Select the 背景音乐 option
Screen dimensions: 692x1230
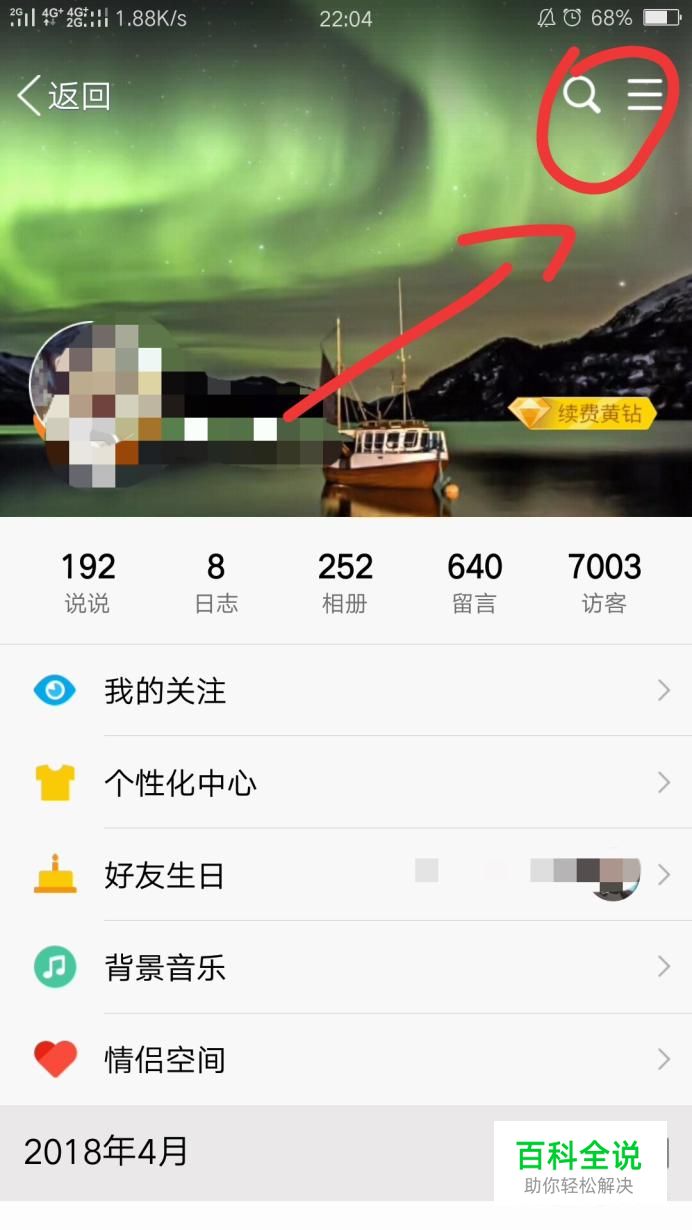click(346, 968)
